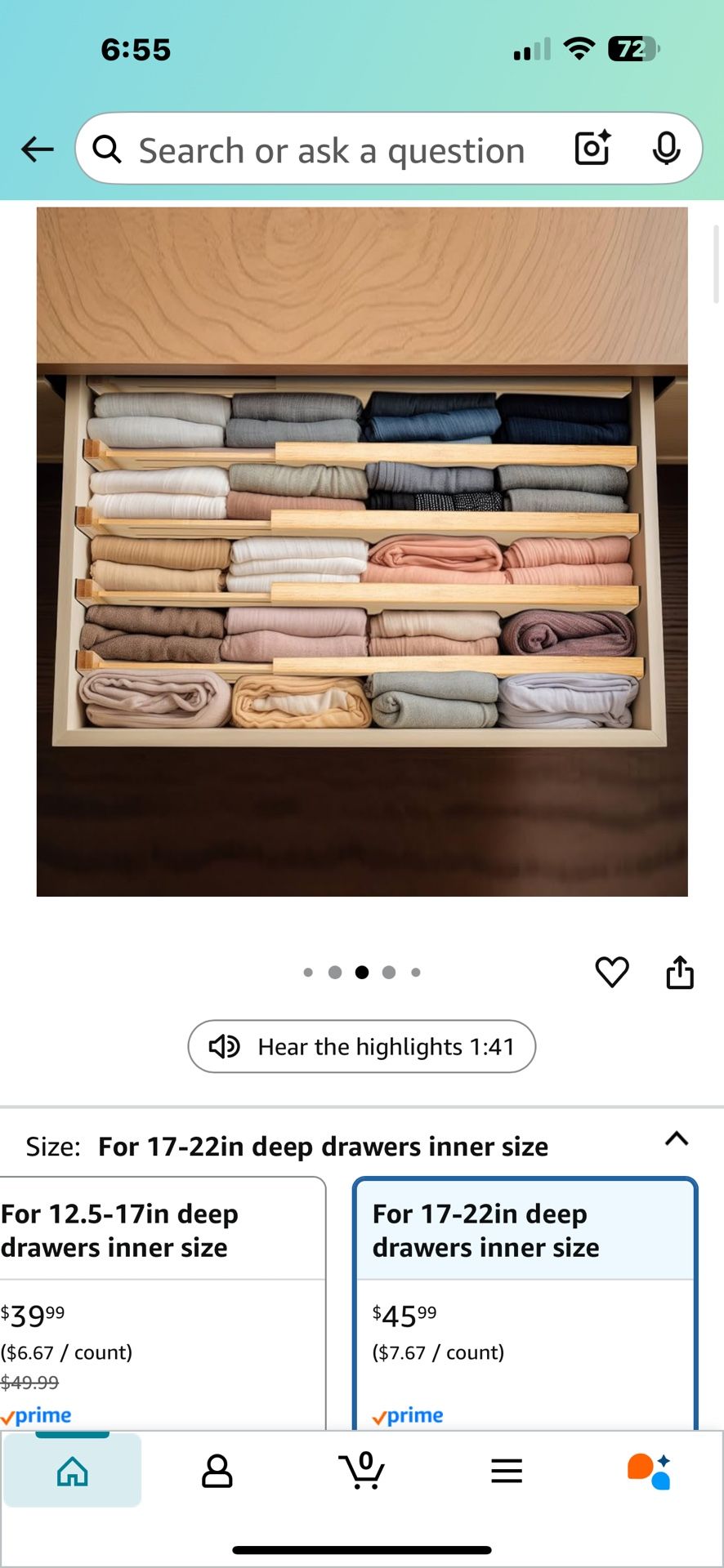This screenshot has width=724, height=1568.
Task: Open the shopping cart
Action: pos(362,1471)
